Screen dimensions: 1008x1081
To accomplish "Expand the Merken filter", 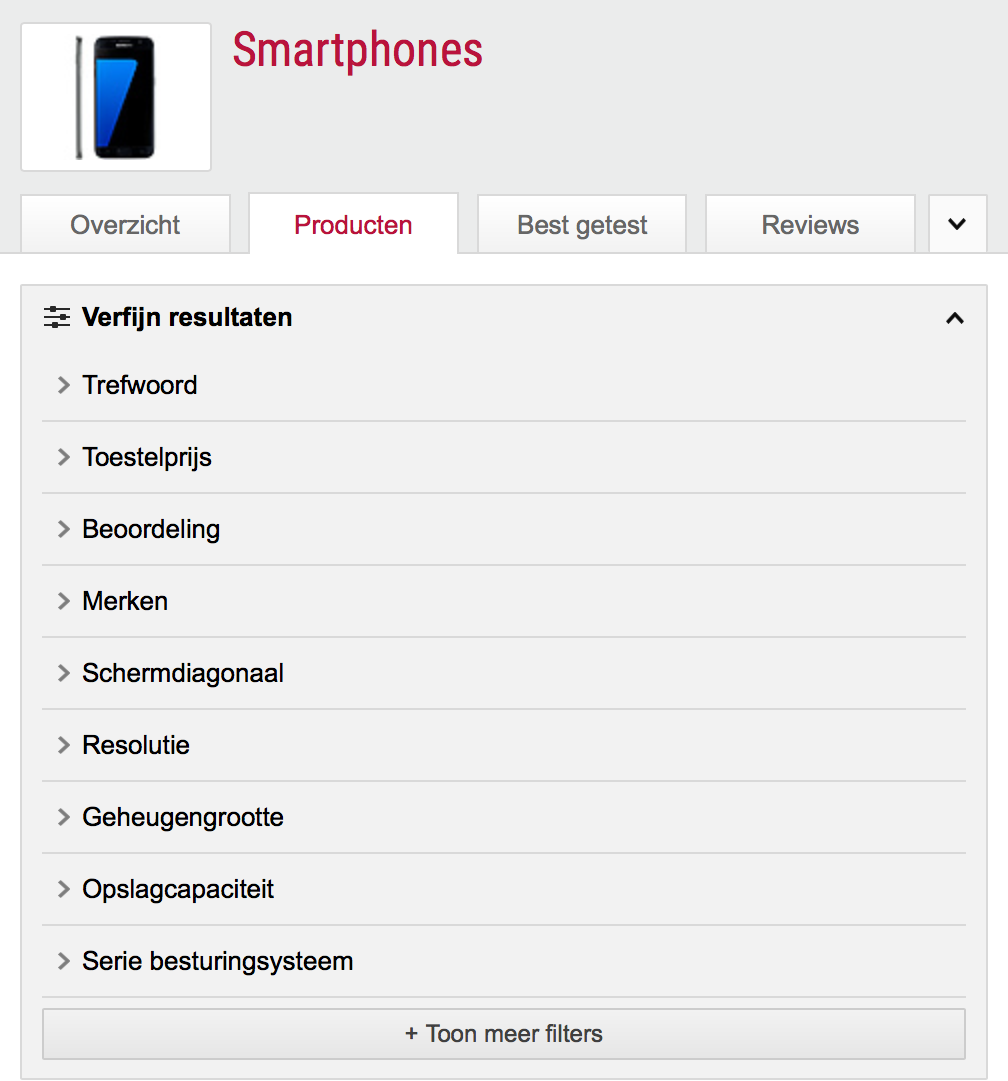I will click(x=125, y=601).
